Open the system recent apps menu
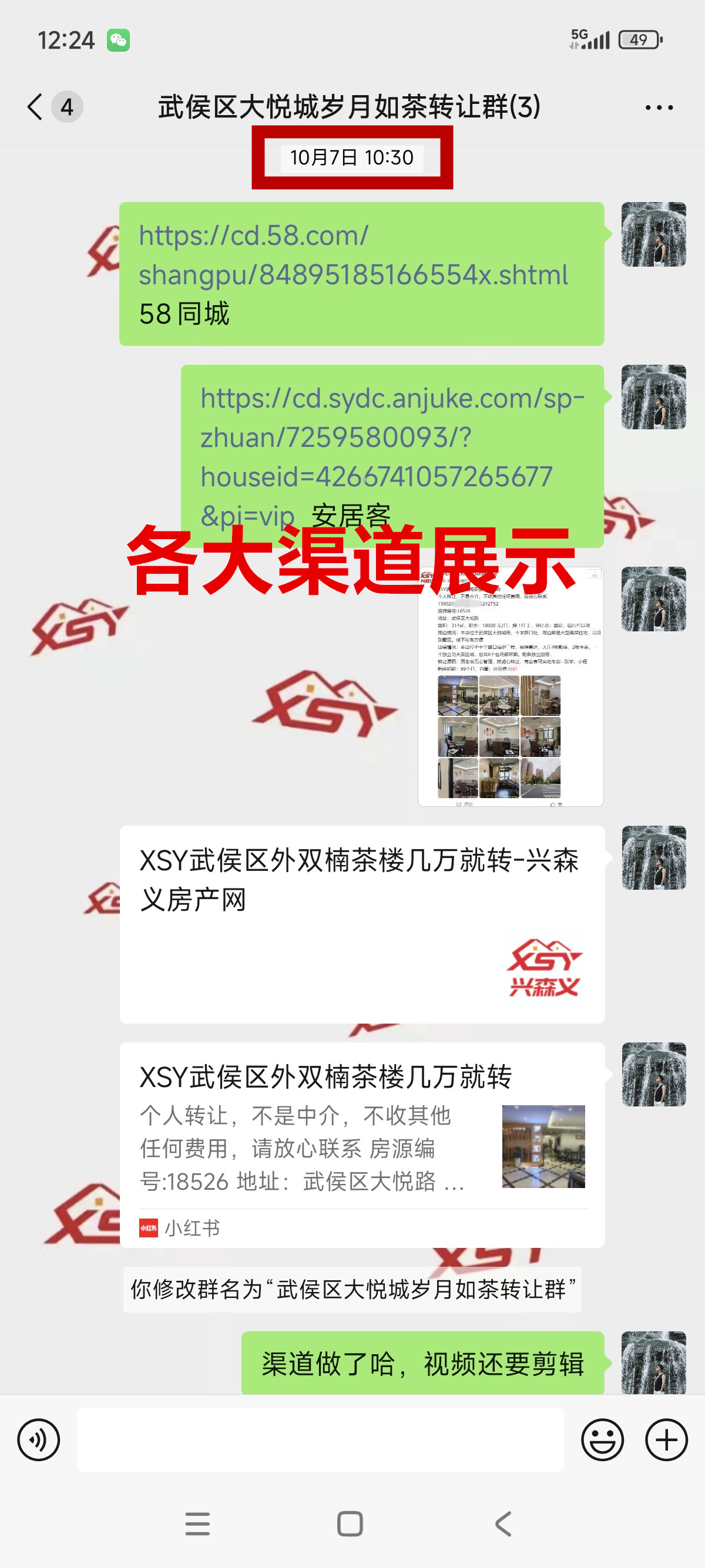The height and width of the screenshot is (1568, 705). point(197,1524)
